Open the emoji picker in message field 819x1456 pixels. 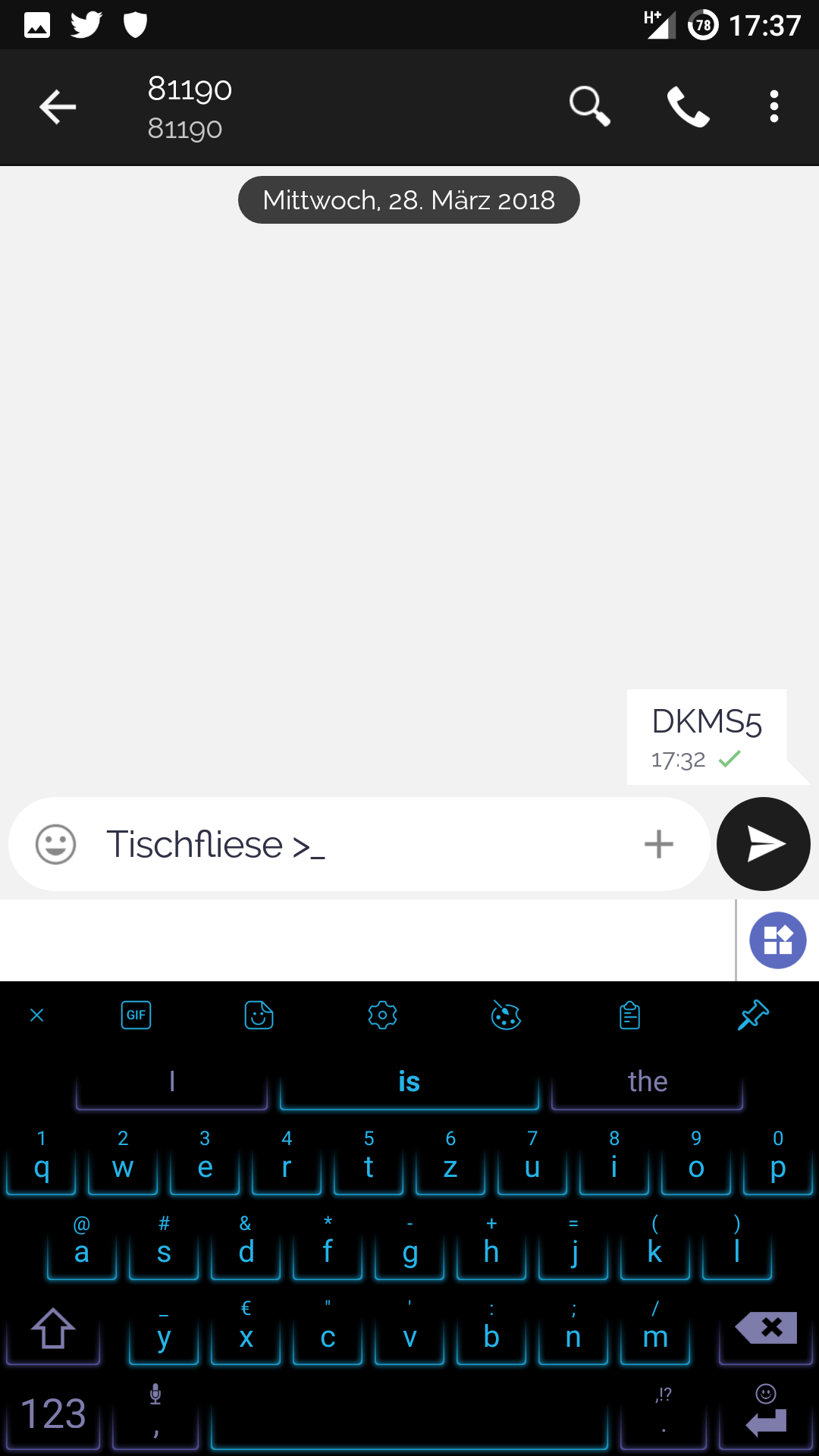pyautogui.click(x=56, y=844)
